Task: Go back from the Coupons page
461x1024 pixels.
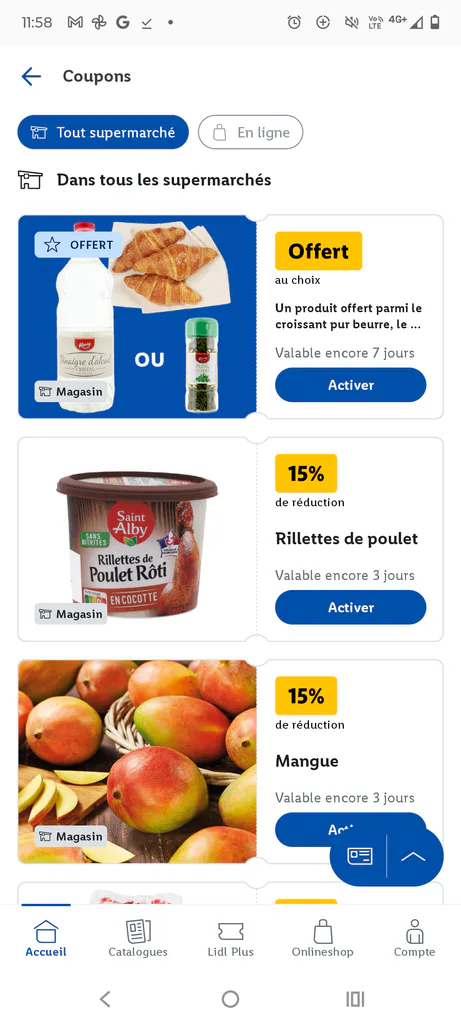Action: click(x=31, y=76)
